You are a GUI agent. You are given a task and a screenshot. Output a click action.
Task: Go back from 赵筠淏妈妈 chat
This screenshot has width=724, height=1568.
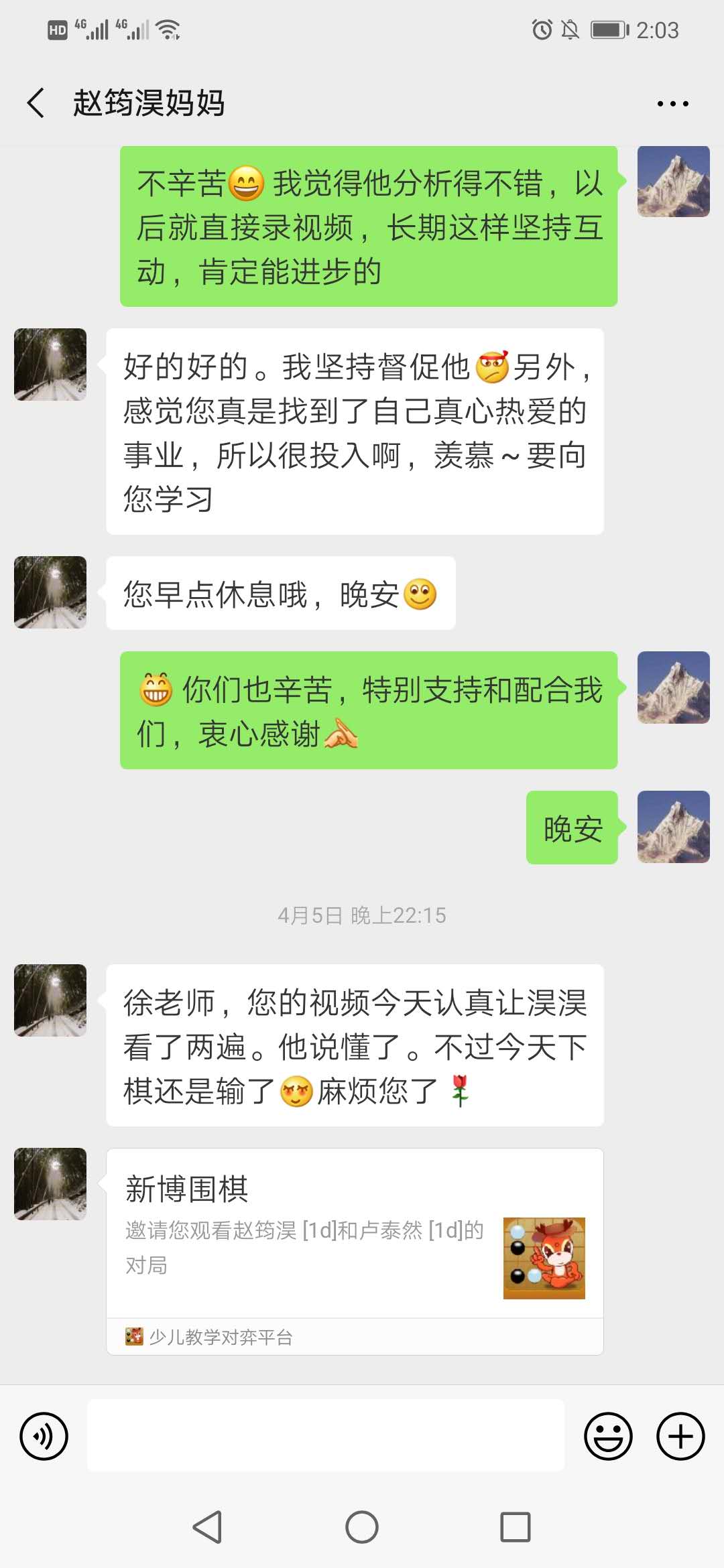[37, 103]
